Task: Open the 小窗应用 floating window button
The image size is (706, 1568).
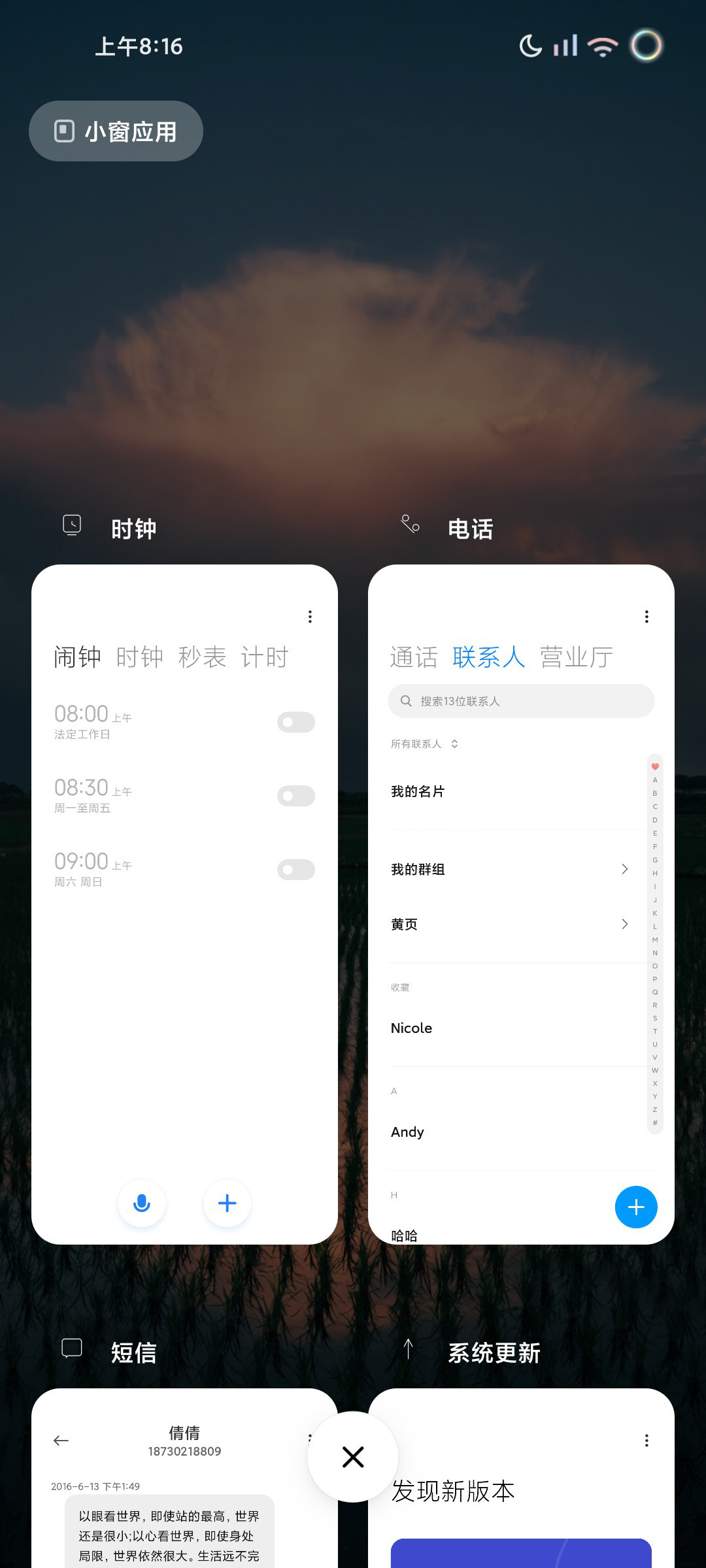Action: click(116, 131)
